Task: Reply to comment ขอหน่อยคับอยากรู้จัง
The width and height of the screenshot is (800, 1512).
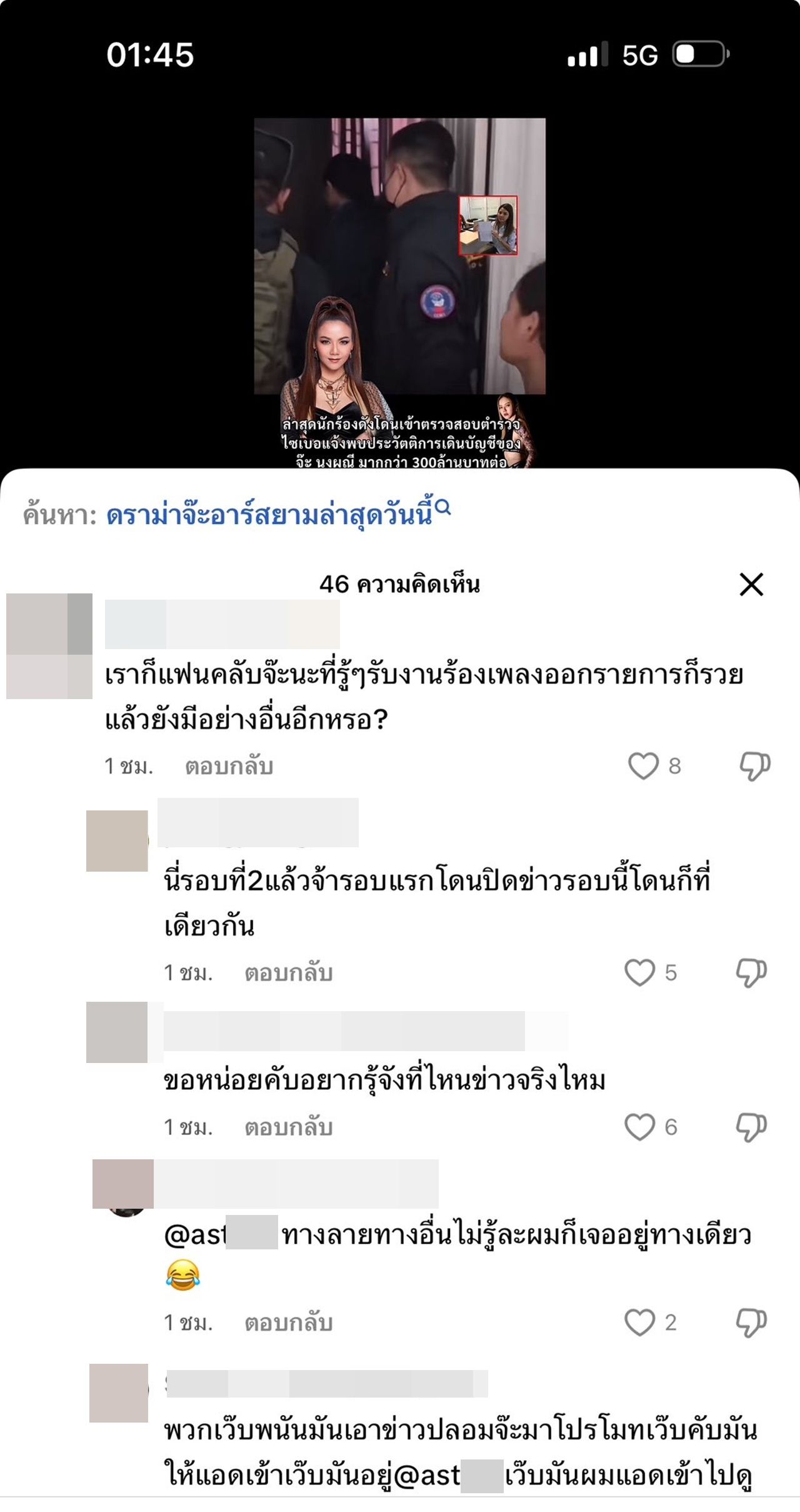Action: 288,1127
